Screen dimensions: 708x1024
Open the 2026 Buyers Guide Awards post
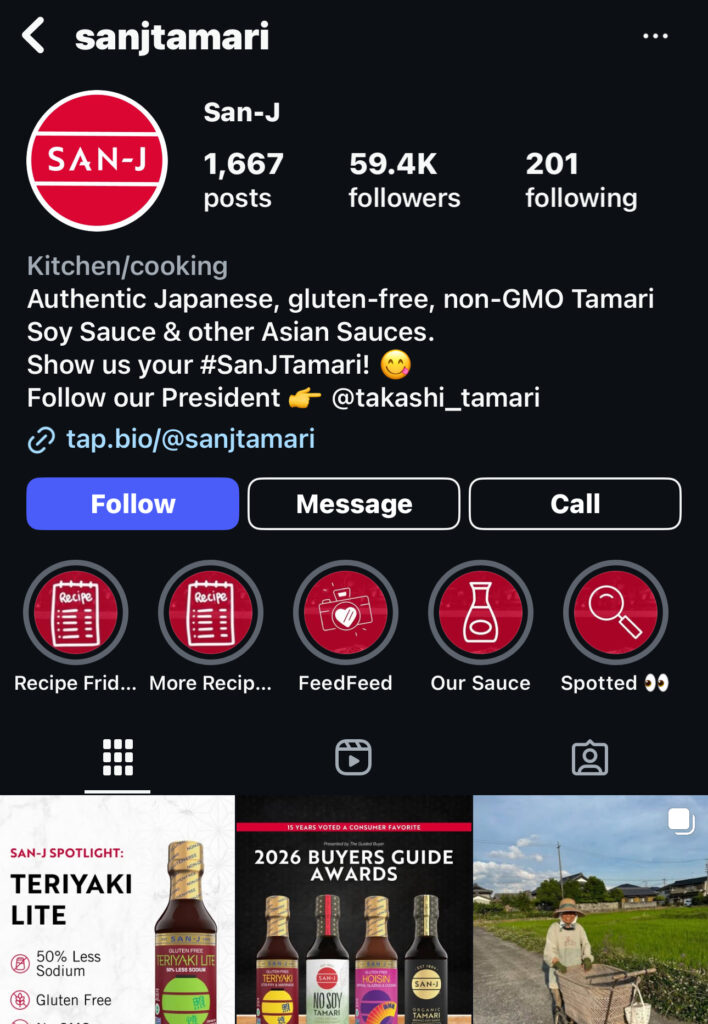(353, 910)
